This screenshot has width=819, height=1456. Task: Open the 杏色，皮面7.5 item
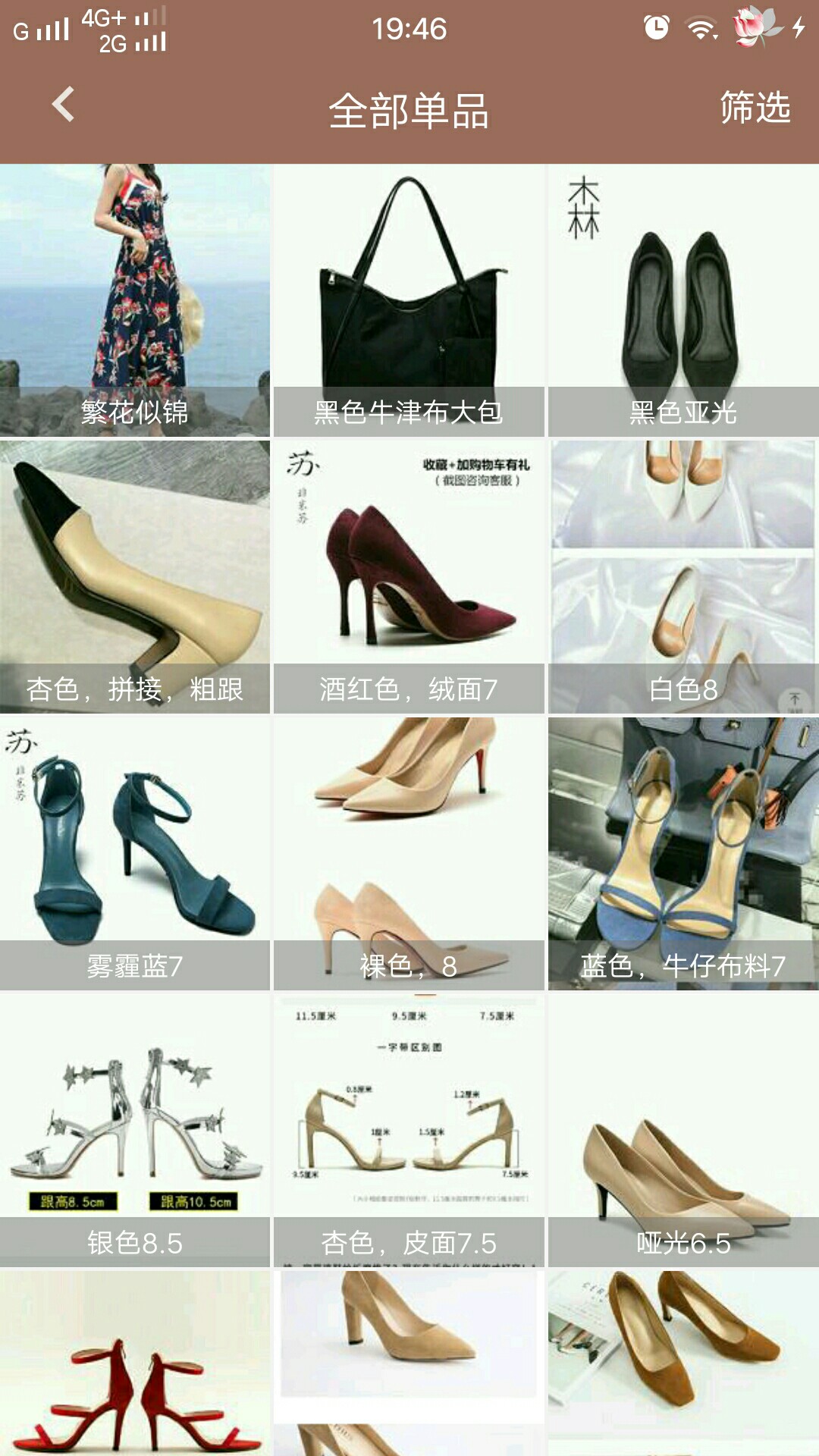pos(409,1131)
